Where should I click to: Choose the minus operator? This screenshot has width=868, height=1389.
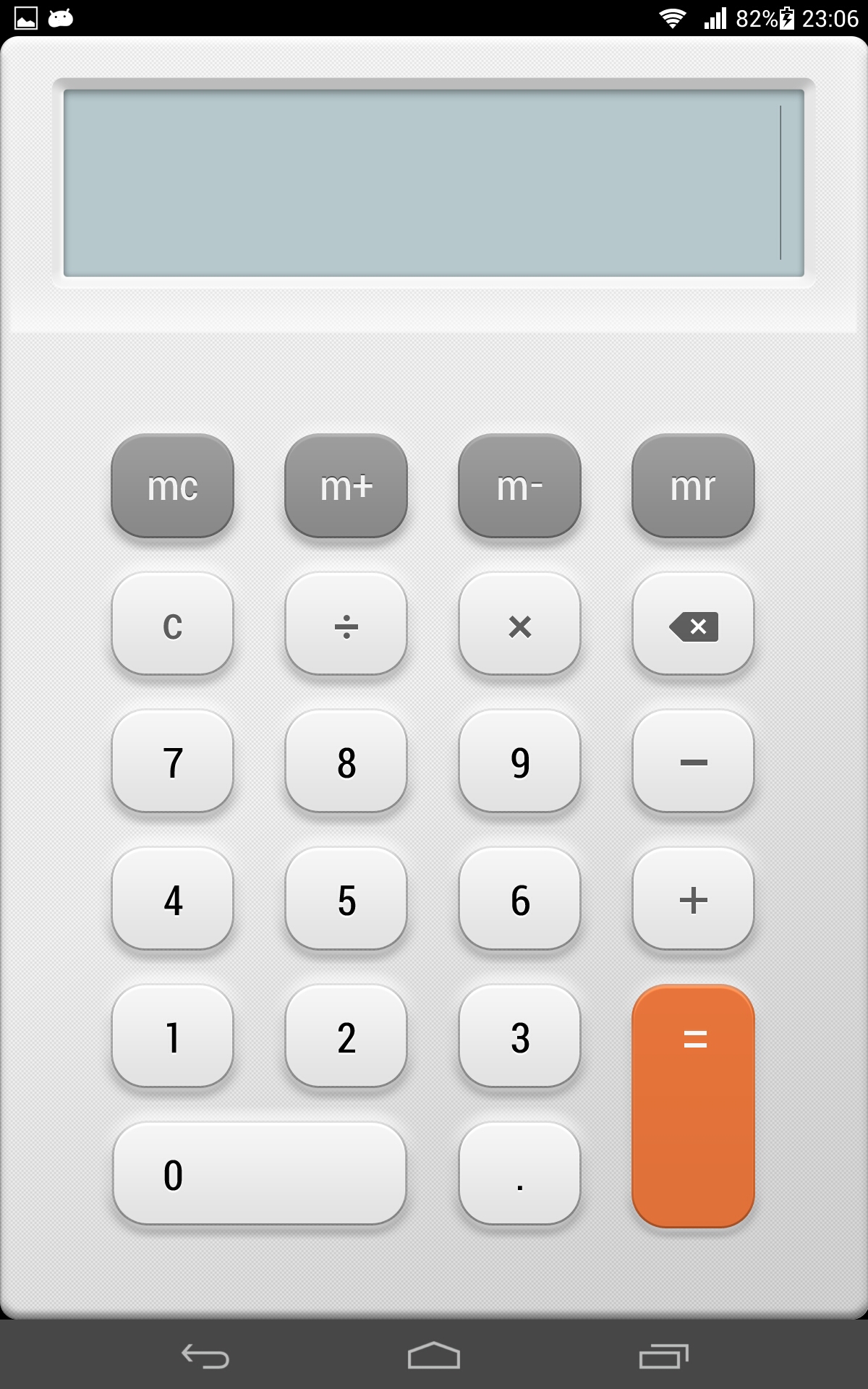pyautogui.click(x=694, y=761)
